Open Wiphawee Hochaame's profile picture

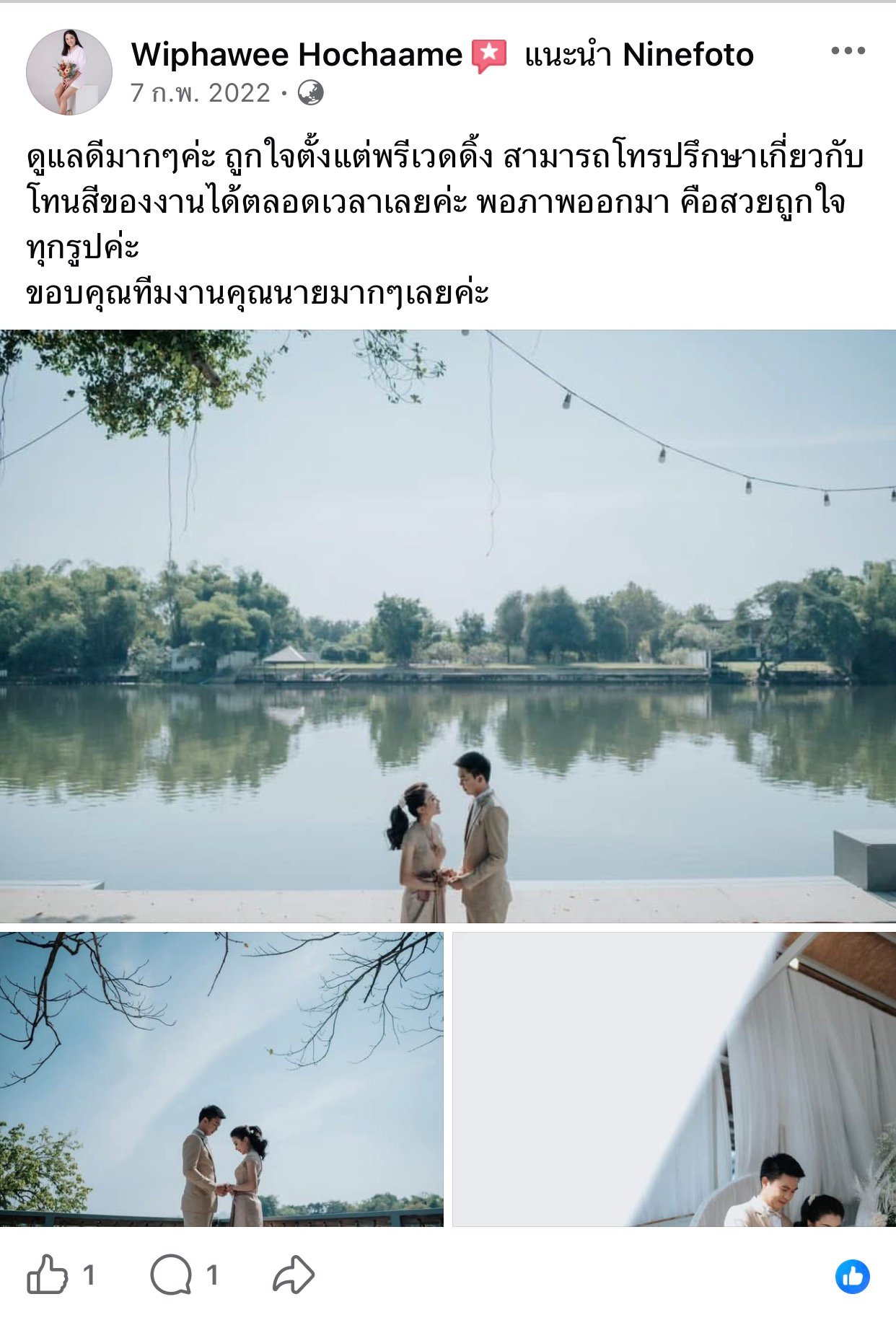pos(69,72)
